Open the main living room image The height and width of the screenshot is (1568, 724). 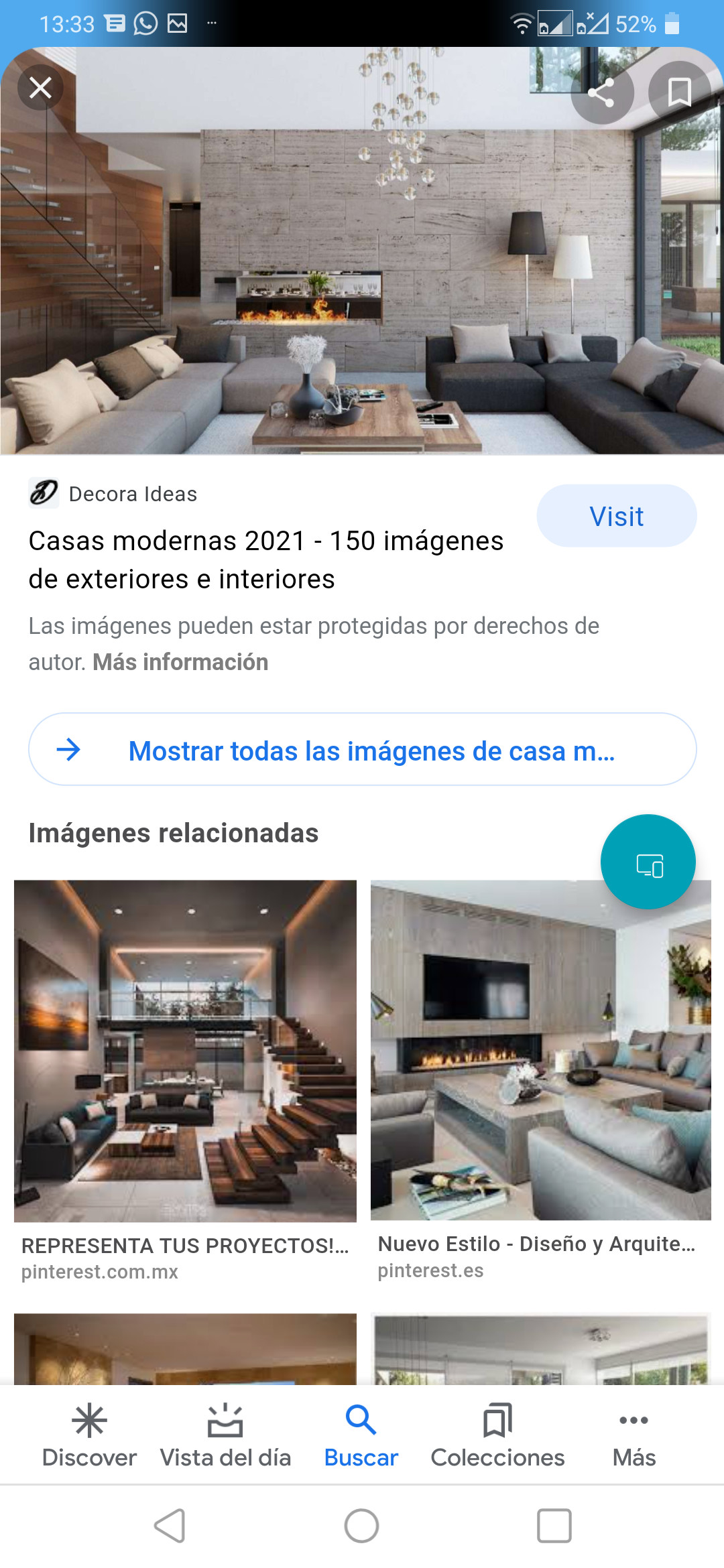click(x=362, y=251)
